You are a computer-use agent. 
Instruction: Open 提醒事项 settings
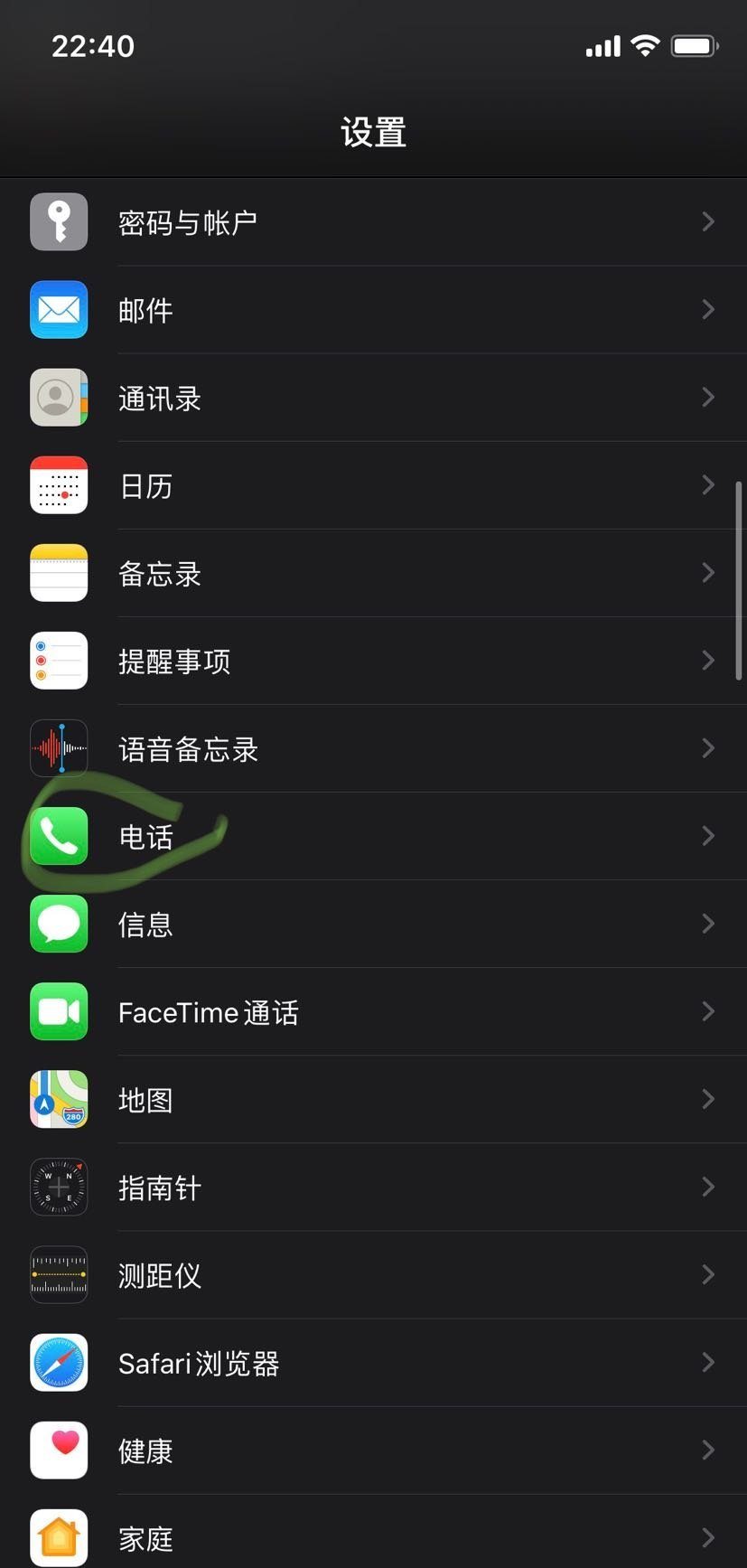click(373, 661)
